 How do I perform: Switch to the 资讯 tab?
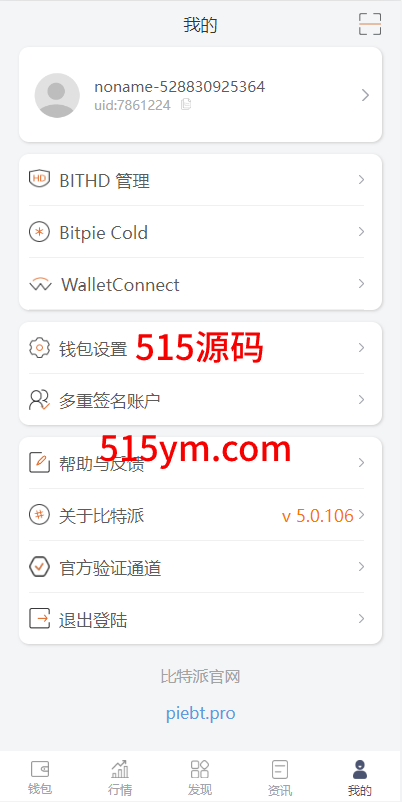pyautogui.click(x=280, y=777)
